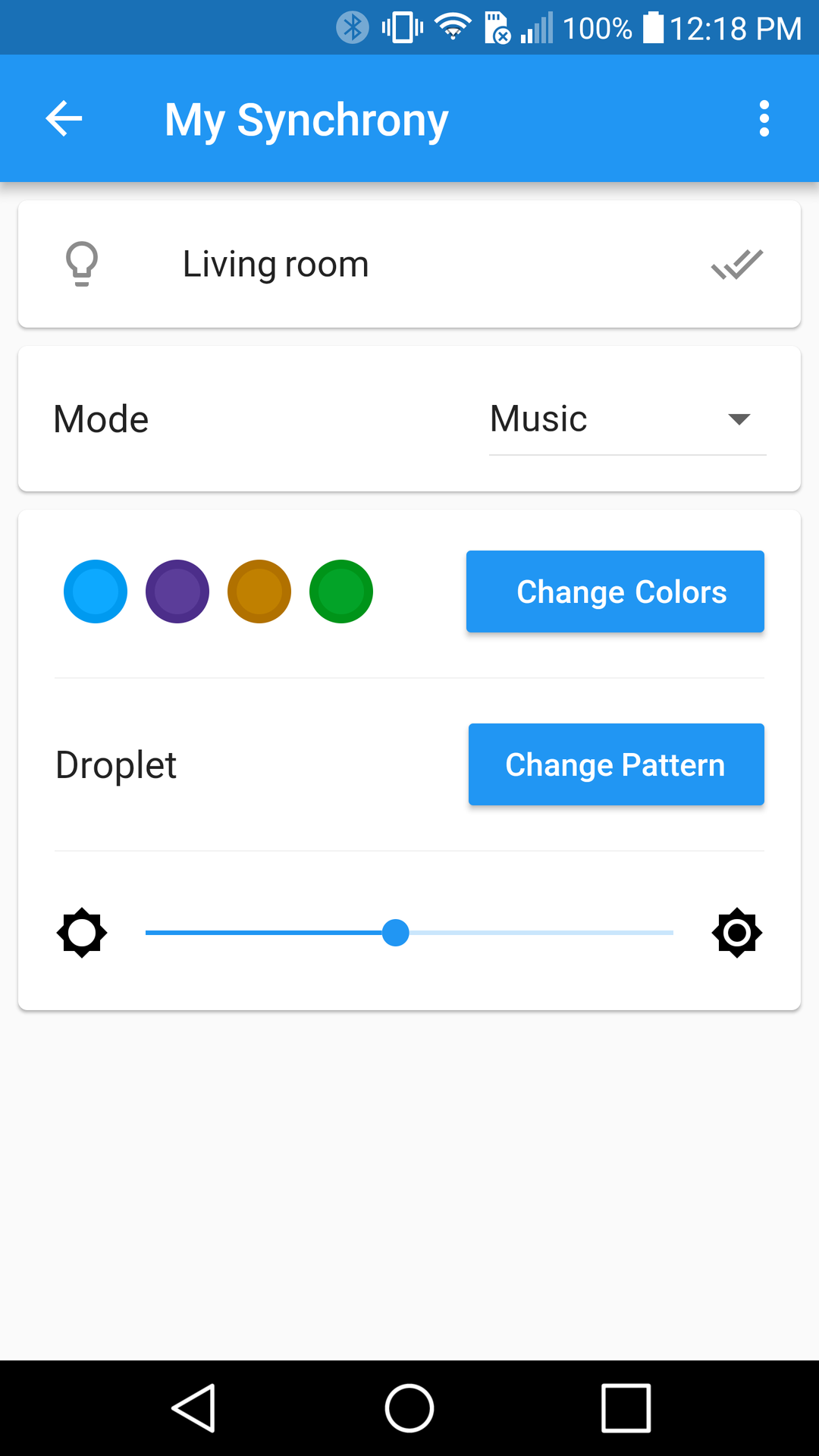Open the three-dot overflow menu
The height and width of the screenshot is (1456, 819).
click(763, 118)
